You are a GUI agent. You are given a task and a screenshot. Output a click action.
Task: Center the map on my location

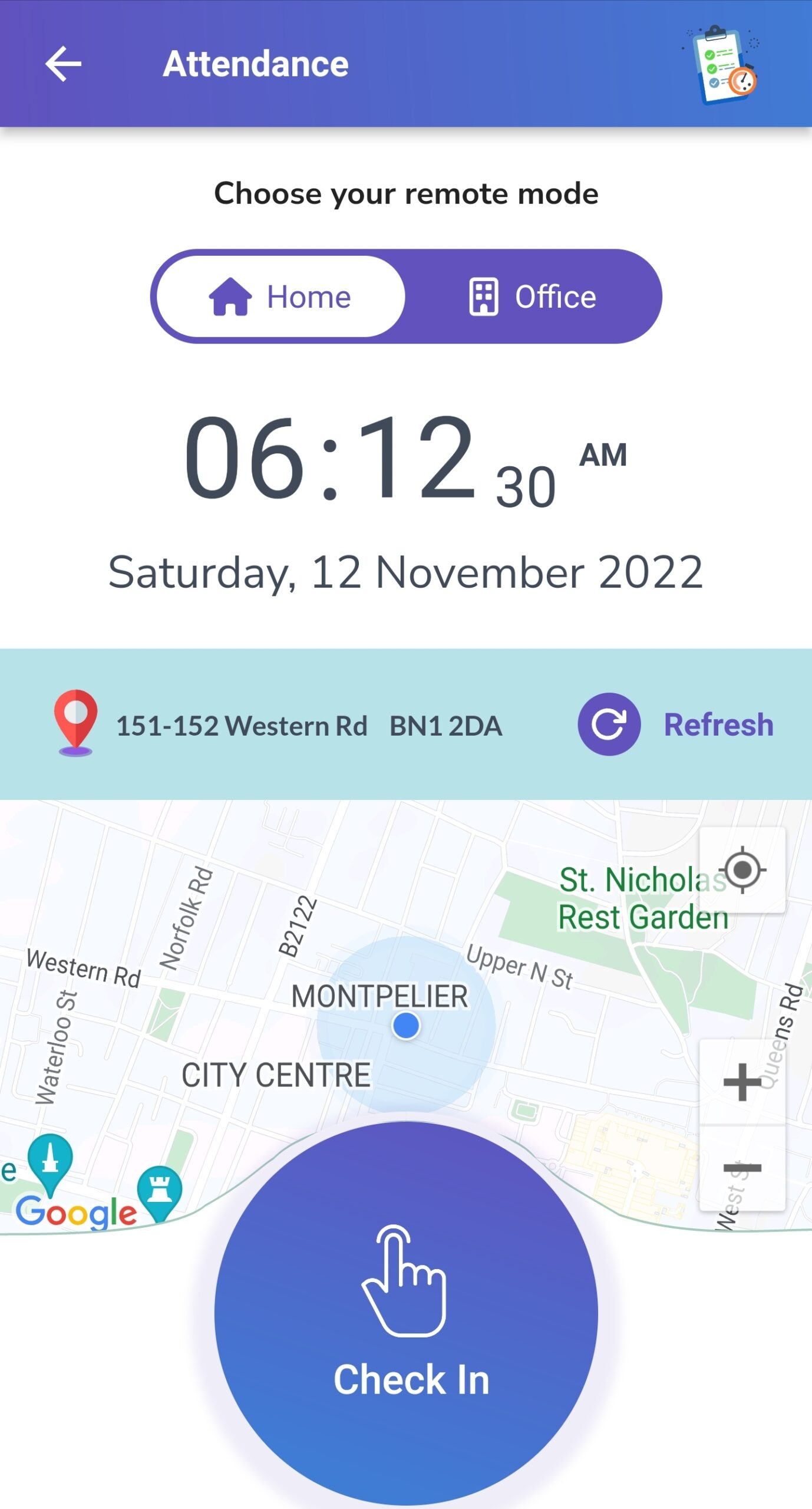[x=742, y=870]
